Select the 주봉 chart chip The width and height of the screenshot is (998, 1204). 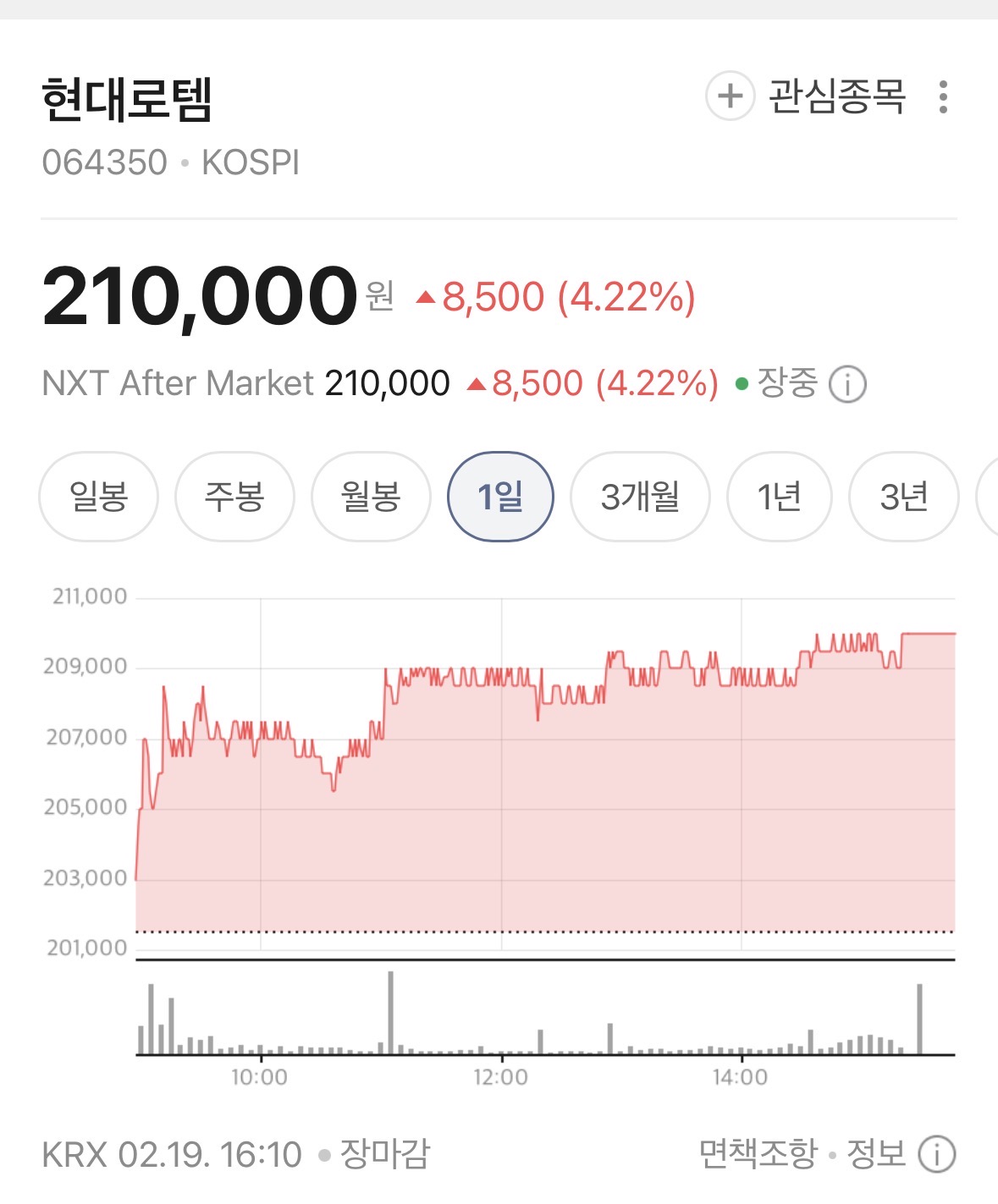(x=234, y=497)
